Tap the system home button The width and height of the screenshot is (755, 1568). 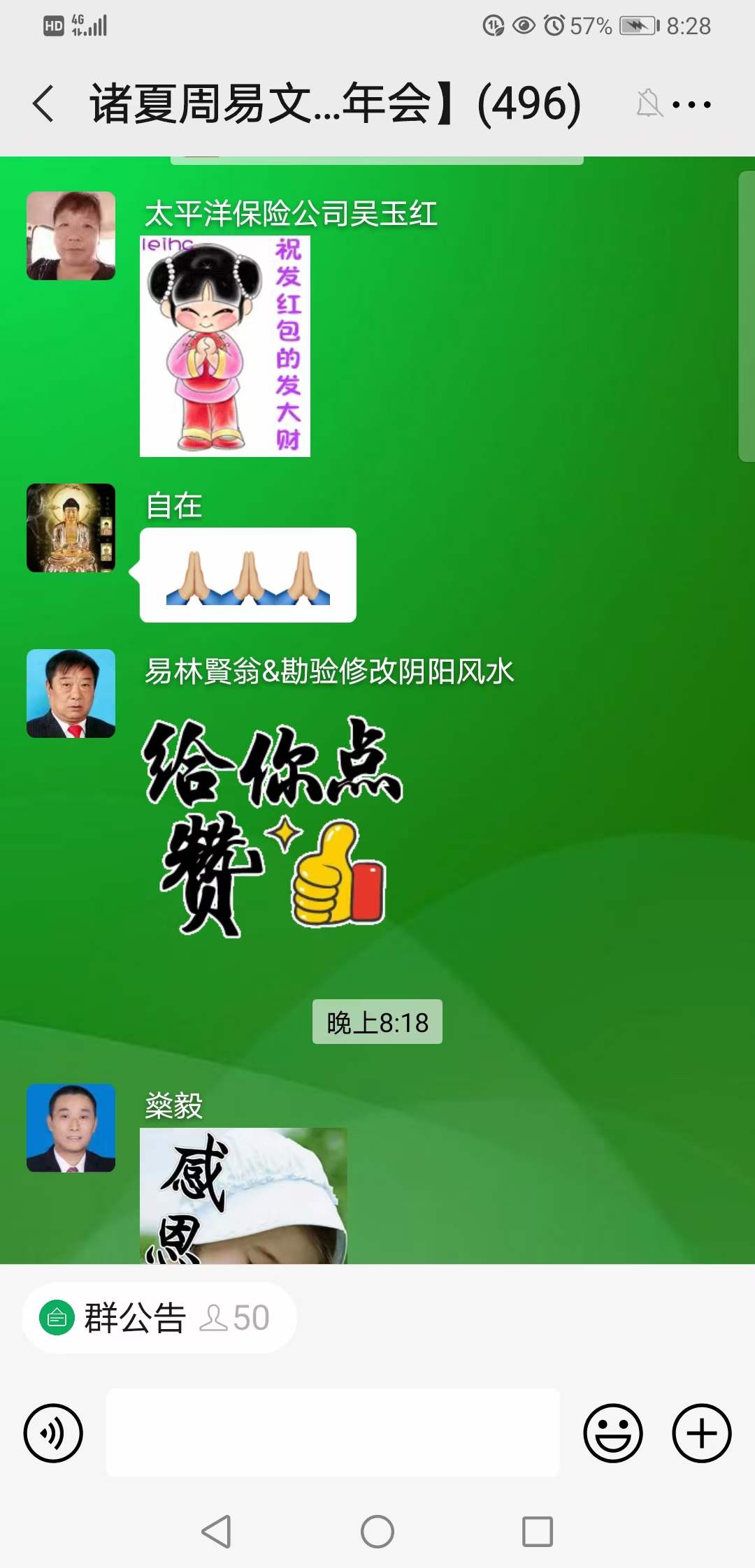pyautogui.click(x=377, y=1532)
